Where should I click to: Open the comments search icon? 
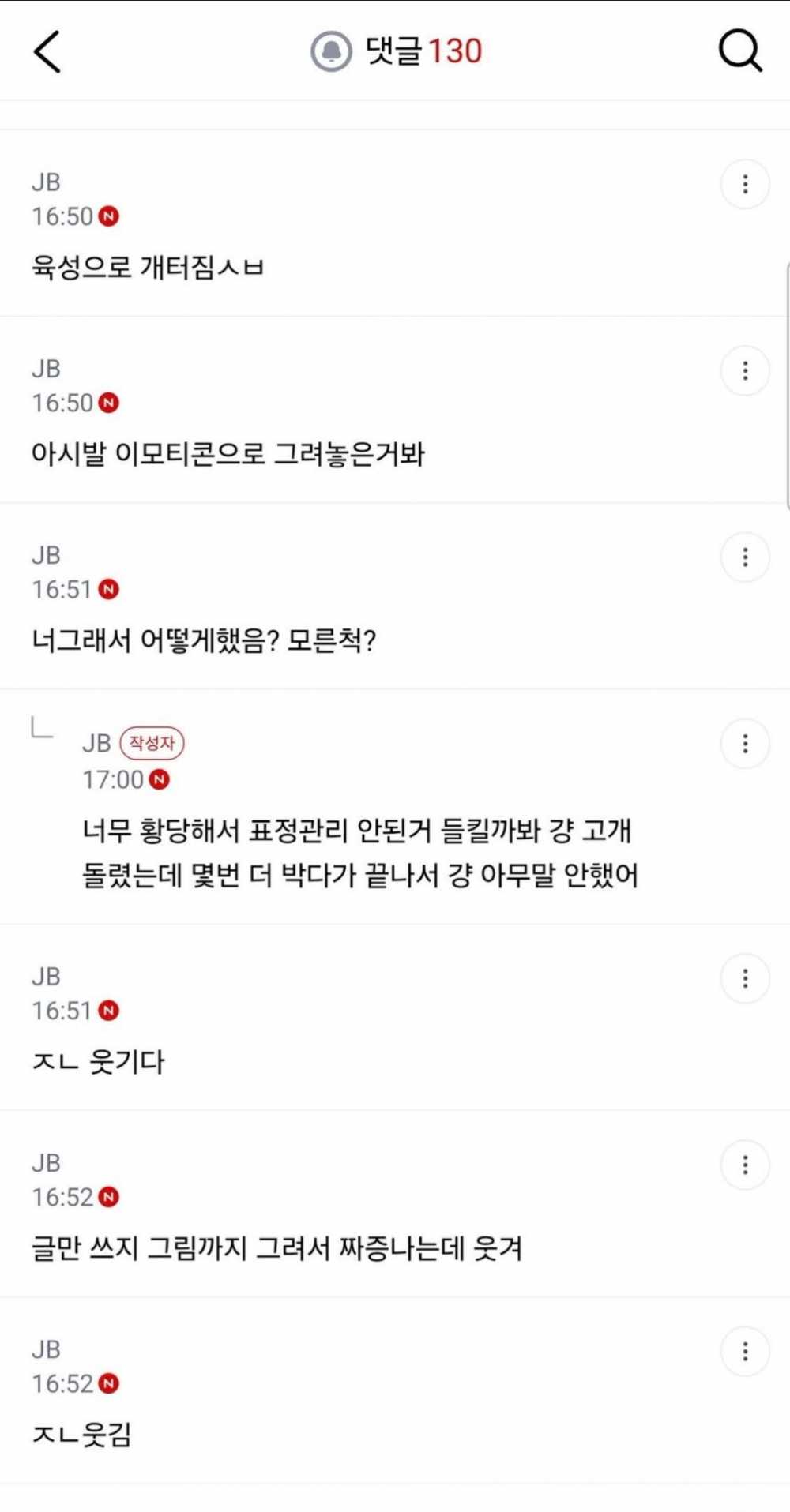point(740,51)
